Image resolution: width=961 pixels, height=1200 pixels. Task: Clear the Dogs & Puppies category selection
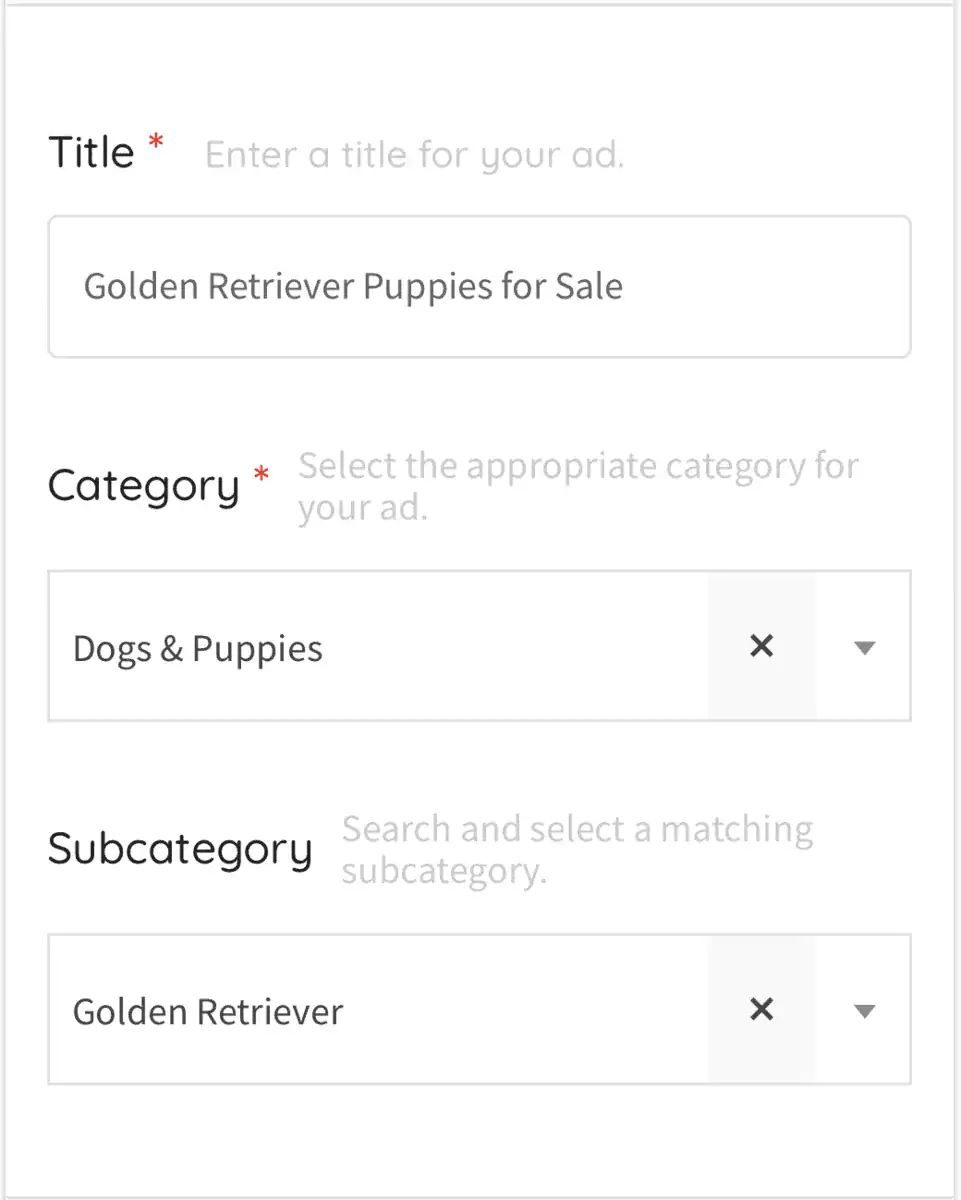click(x=761, y=646)
